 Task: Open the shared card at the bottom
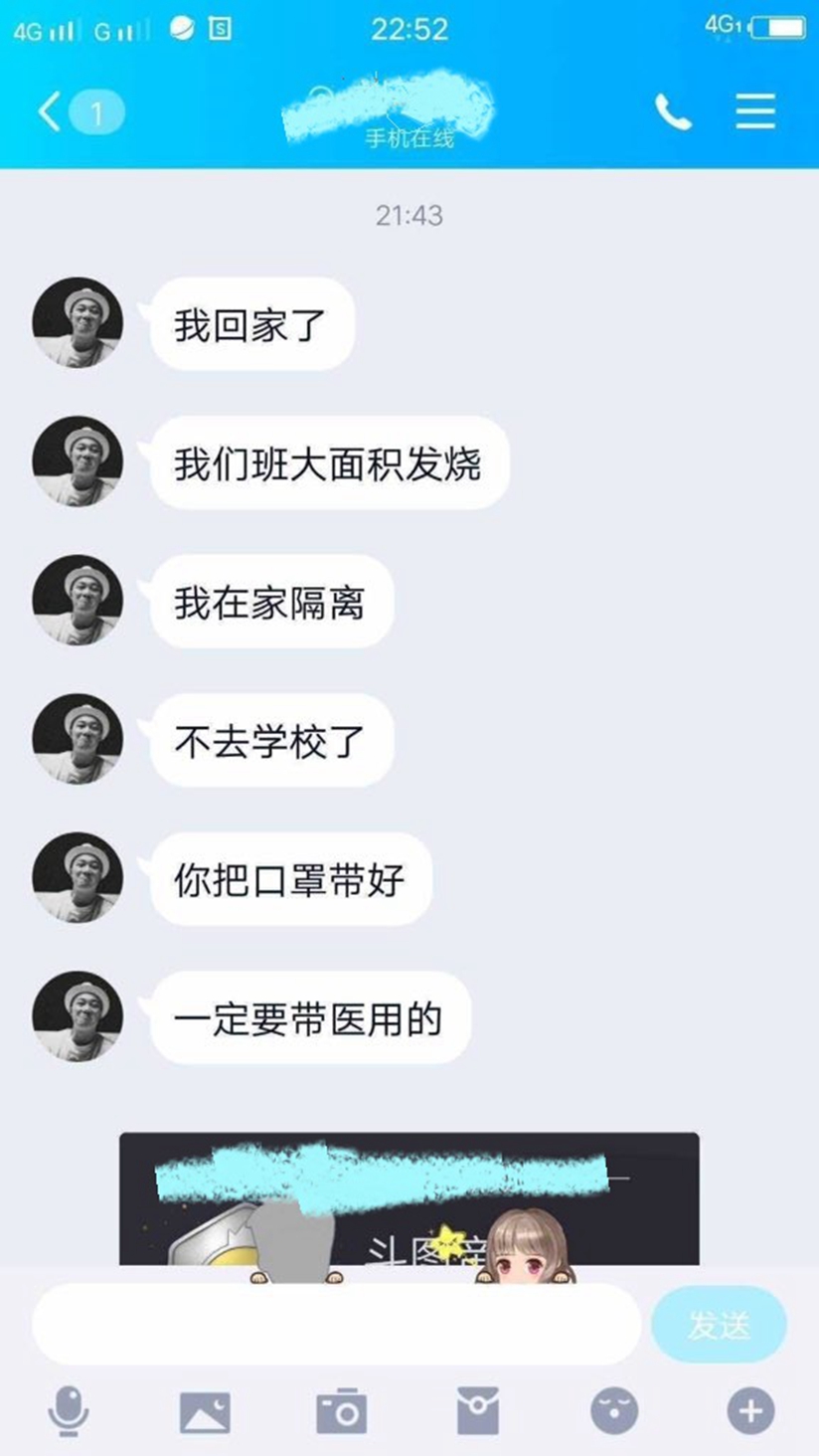point(409,1199)
